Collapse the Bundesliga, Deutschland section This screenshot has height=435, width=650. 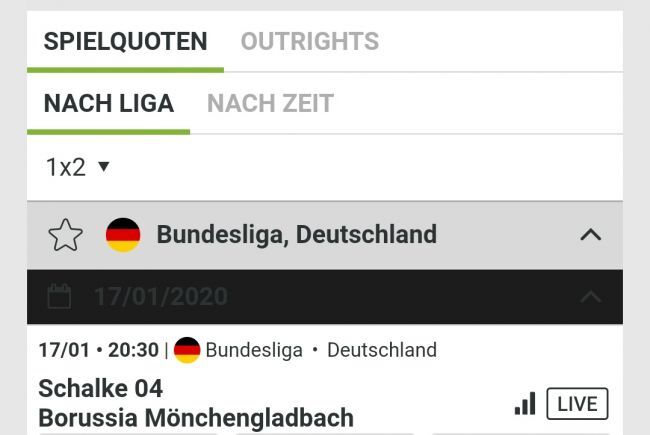tap(591, 235)
